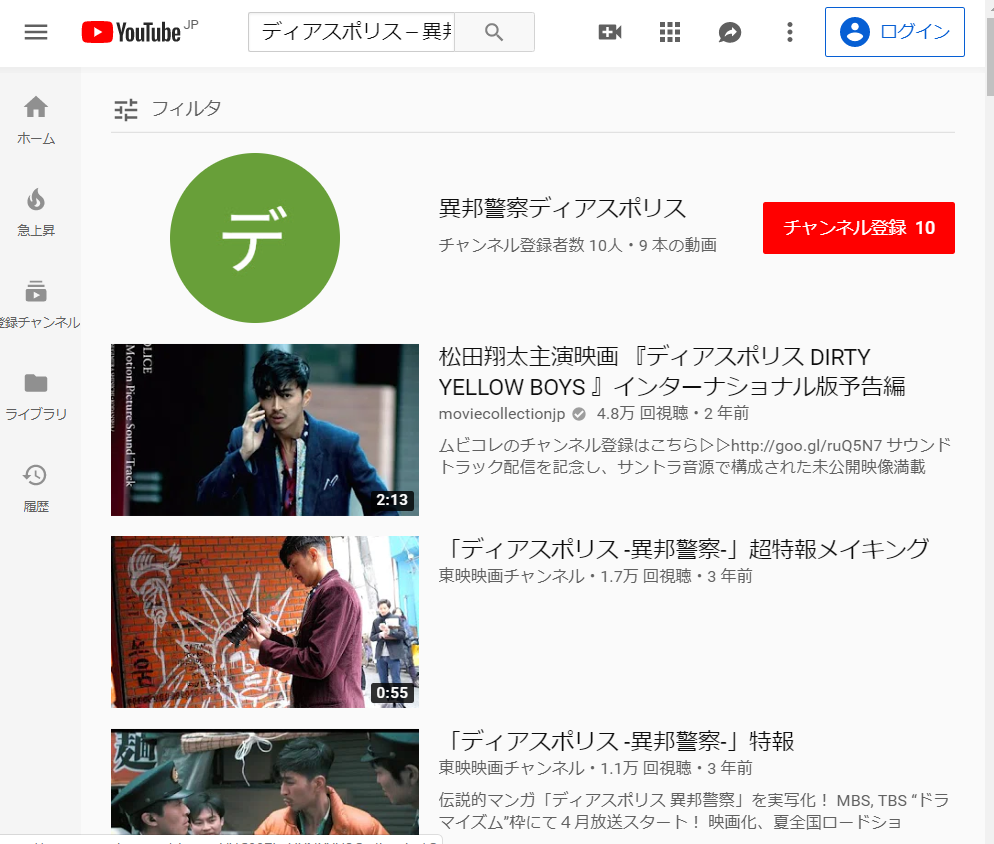Open the create video camera icon
This screenshot has height=844, width=994.
[x=610, y=32]
